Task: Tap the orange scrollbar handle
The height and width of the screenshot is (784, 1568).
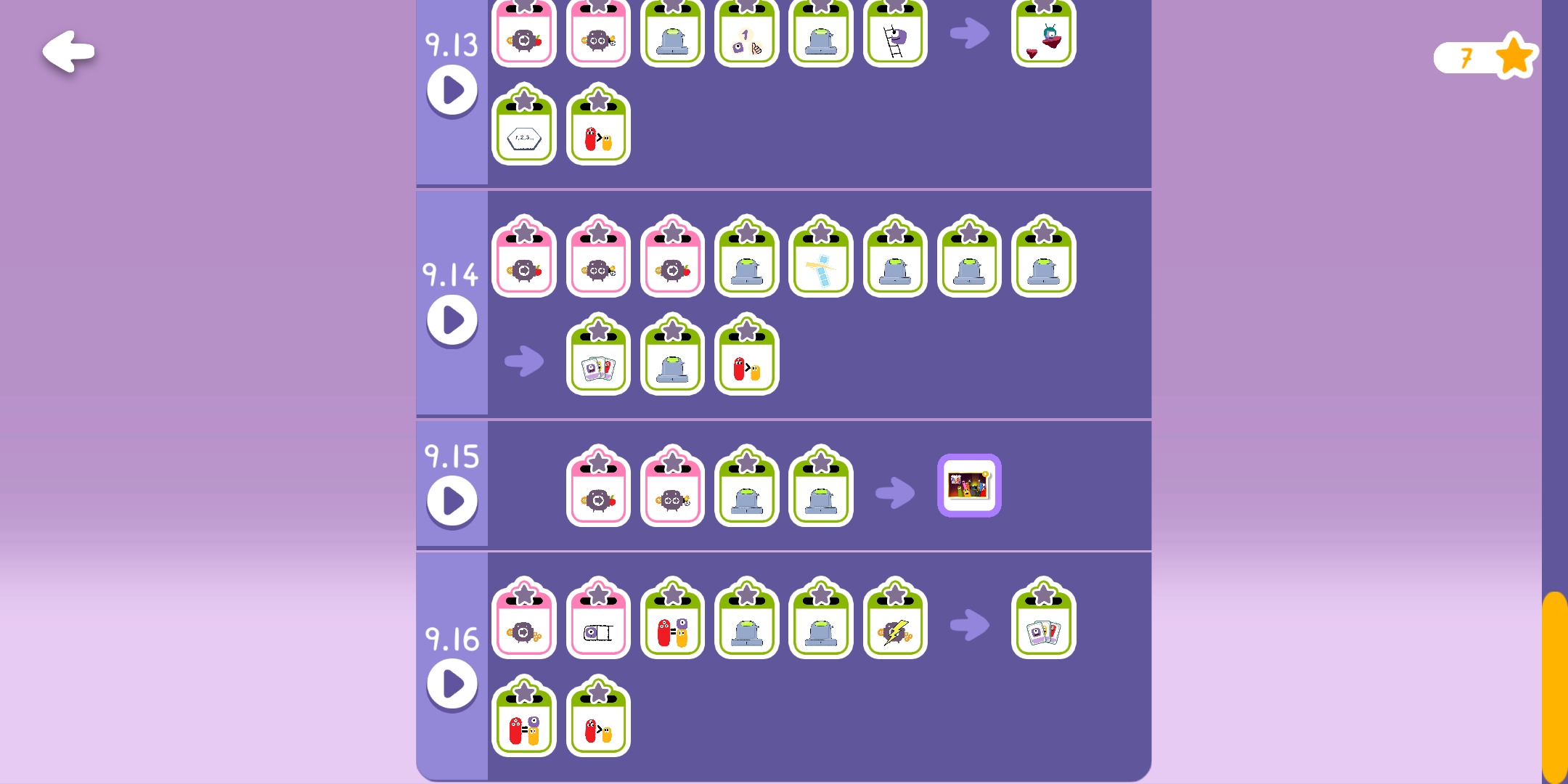Action: point(1554,686)
